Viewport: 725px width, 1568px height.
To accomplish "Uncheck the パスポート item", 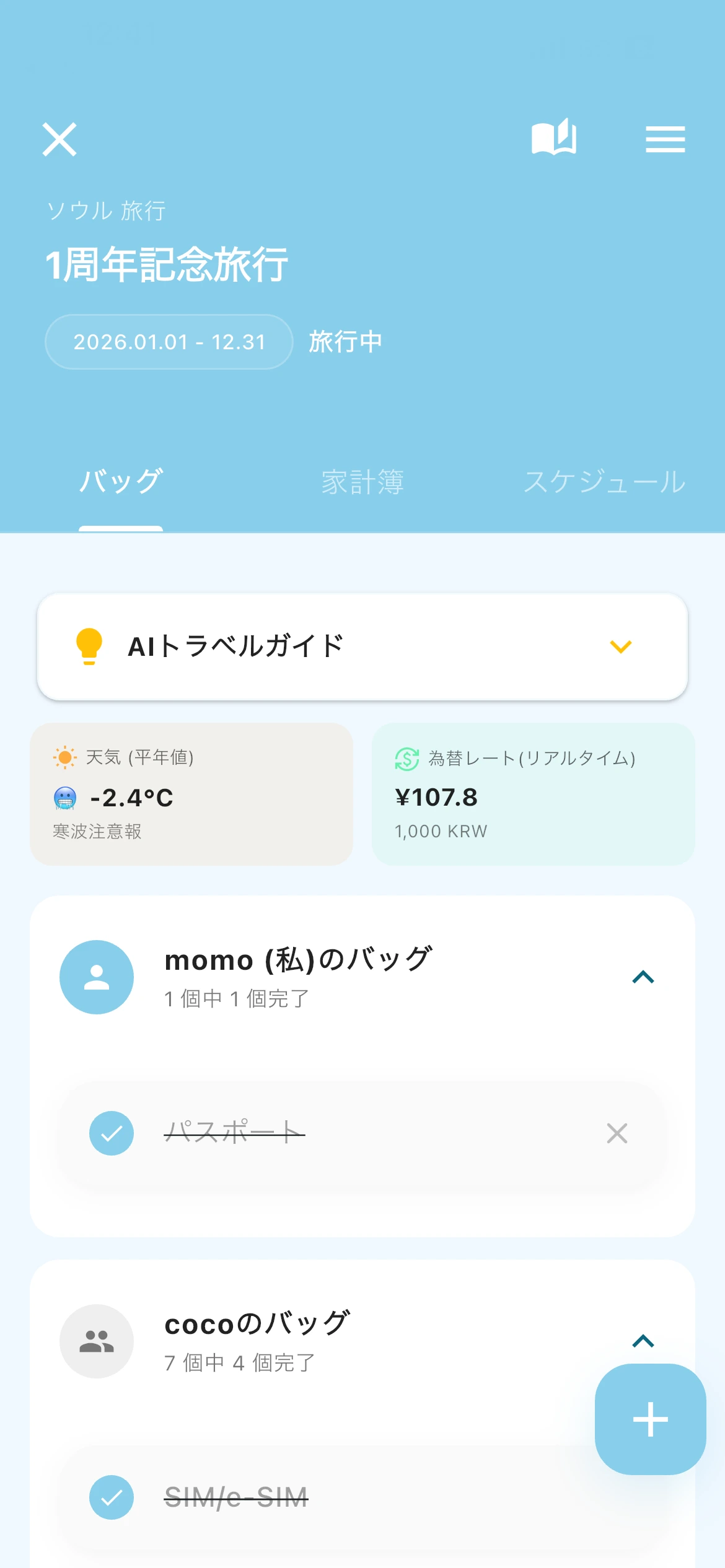I will pos(112,1133).
